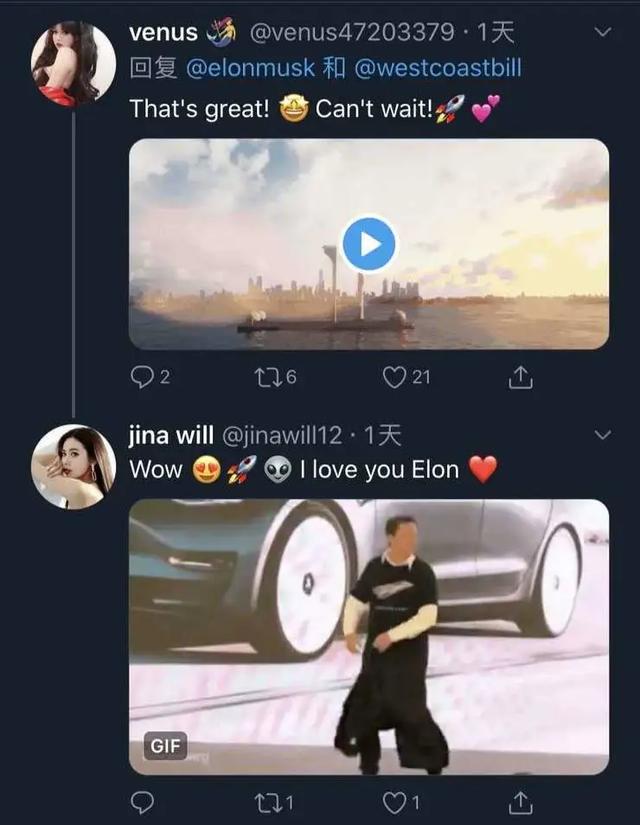Open the @westcoastbill mention link
The image size is (640, 825).
(437, 68)
